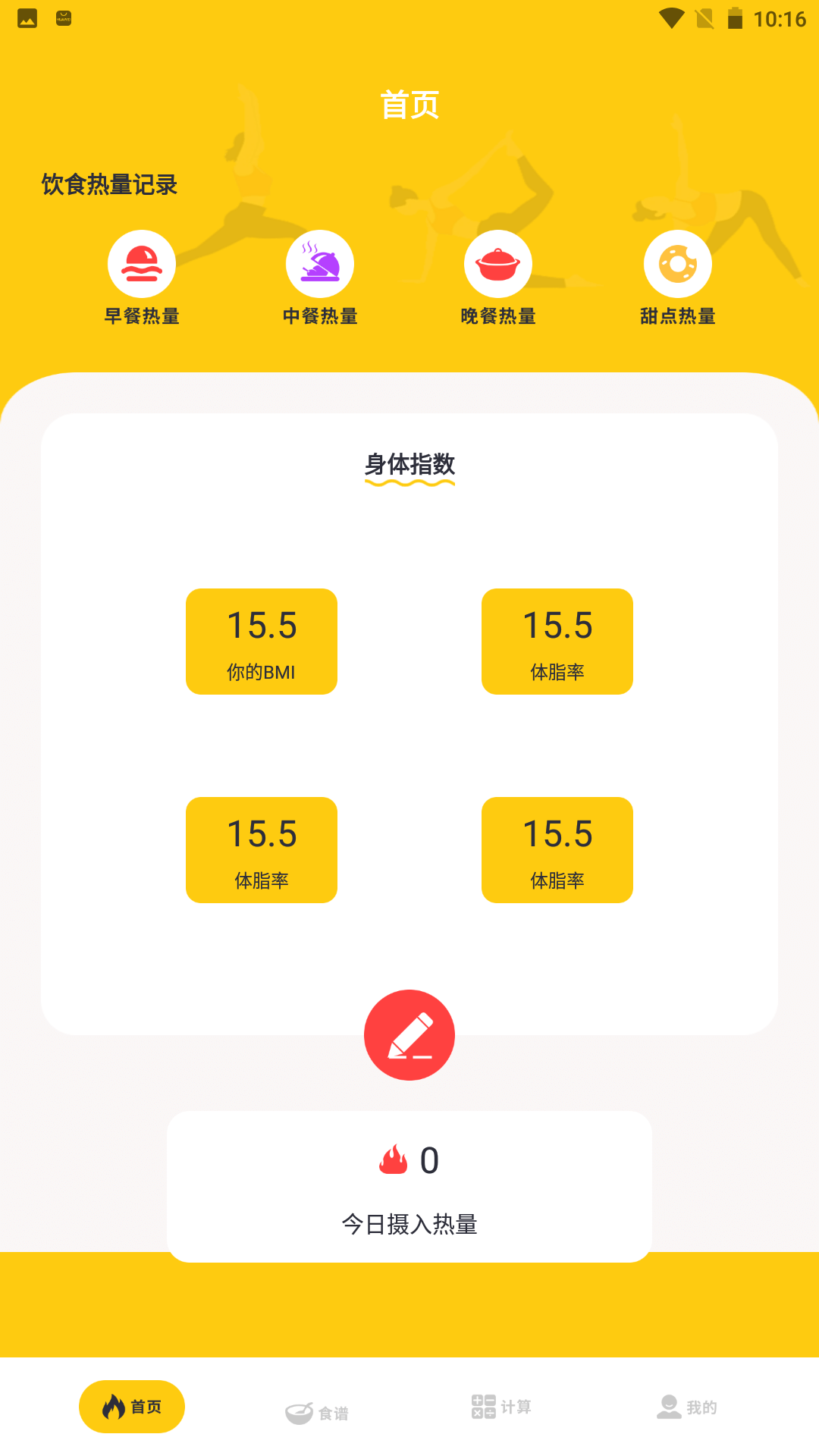Screen dimensions: 819x1456
Task: Tap the red pencil edit button
Action: [409, 1034]
